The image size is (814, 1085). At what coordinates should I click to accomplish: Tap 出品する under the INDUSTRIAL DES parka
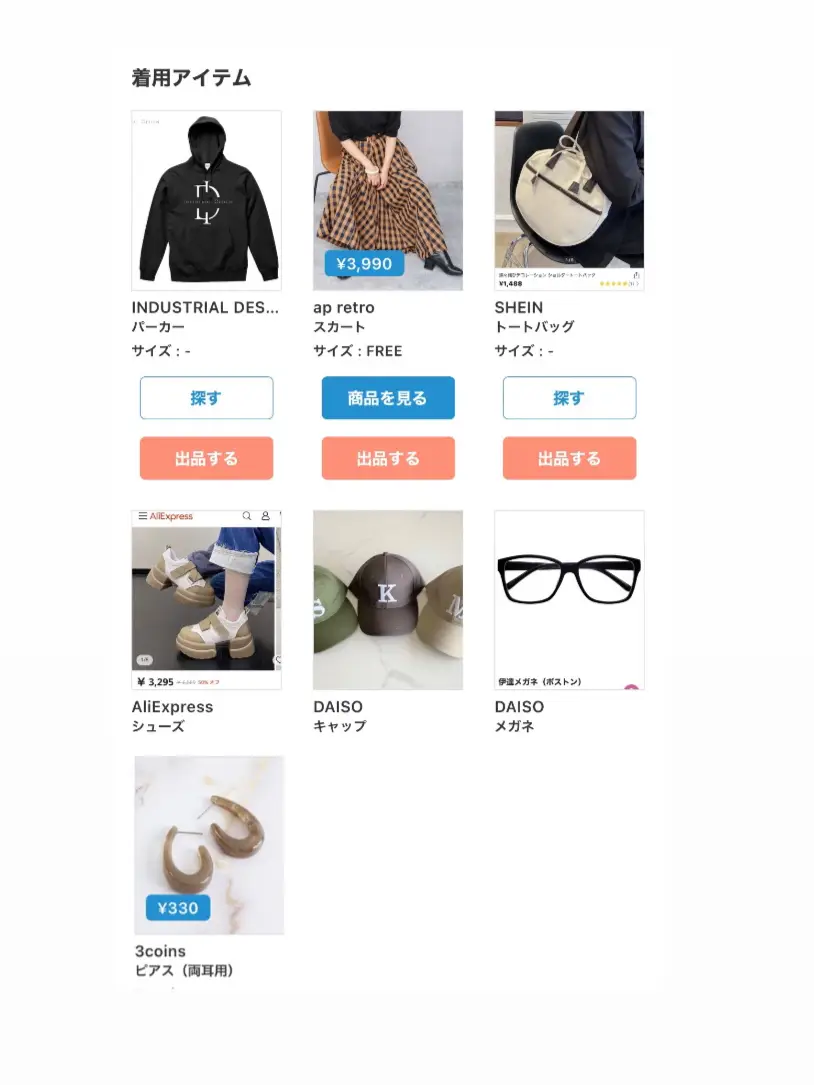pos(206,458)
